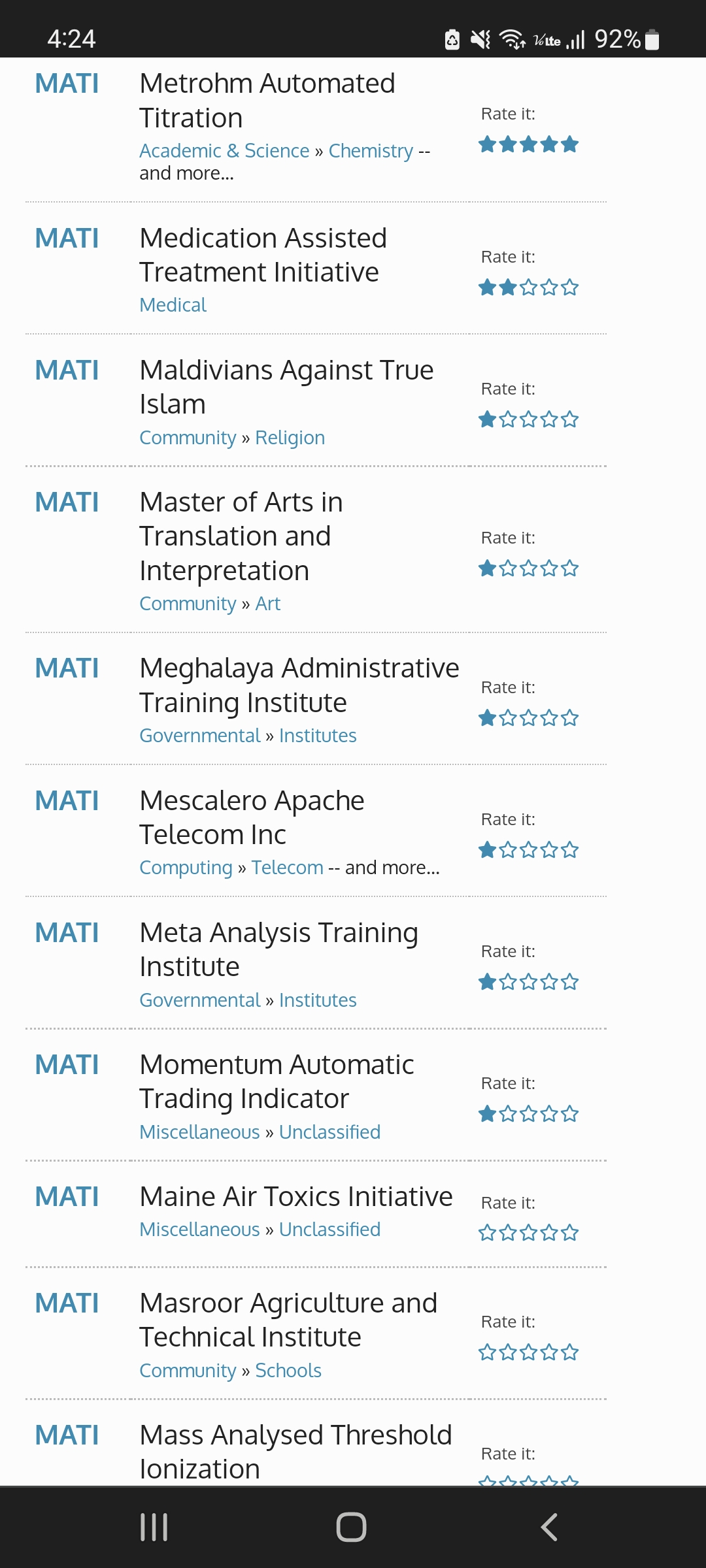The image size is (706, 1568).
Task: Open recent apps from navigation bar
Action: pos(154,1527)
